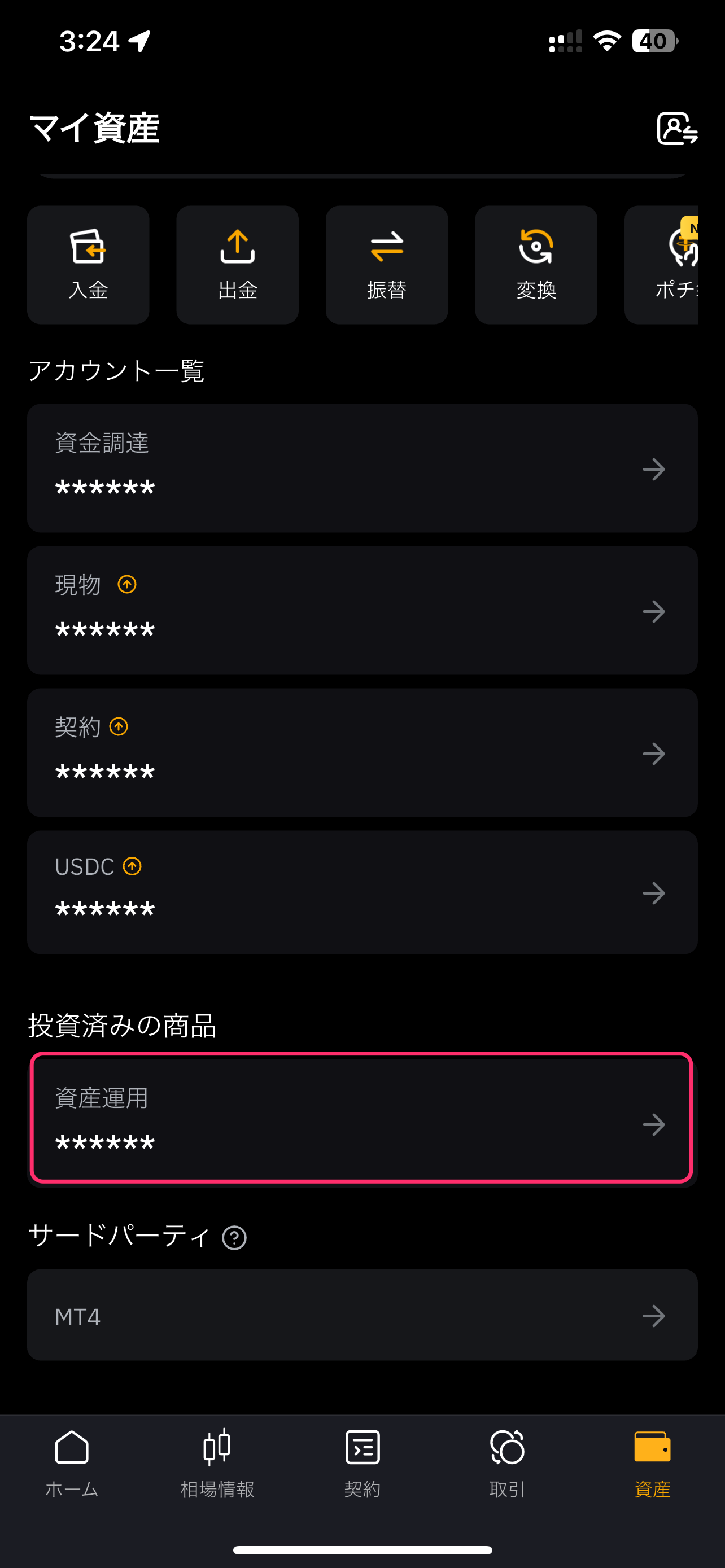The width and height of the screenshot is (725, 1568).
Task: Open the 契約 account row in the list
Action: pyautogui.click(x=362, y=753)
